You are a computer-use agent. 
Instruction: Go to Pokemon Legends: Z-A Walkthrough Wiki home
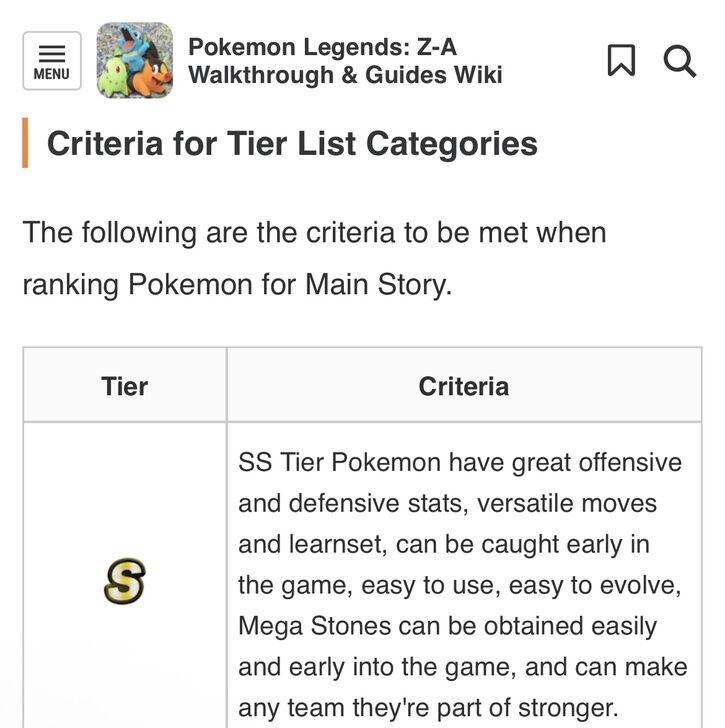[345, 61]
